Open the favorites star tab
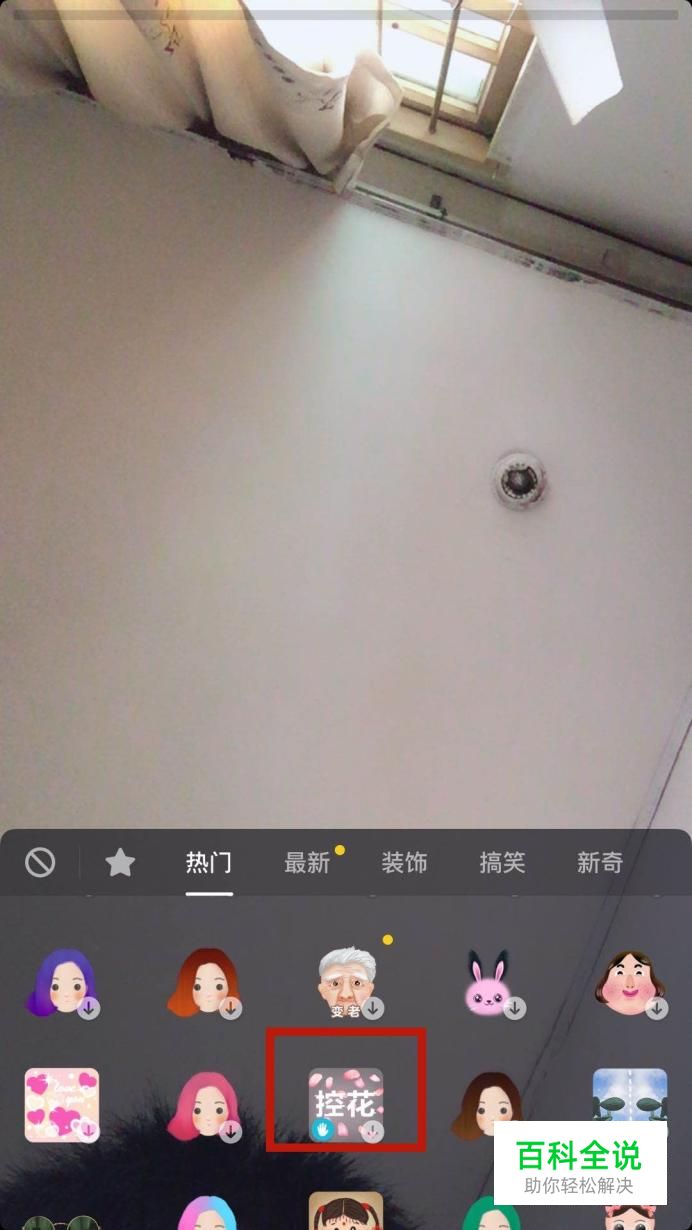 coord(120,862)
